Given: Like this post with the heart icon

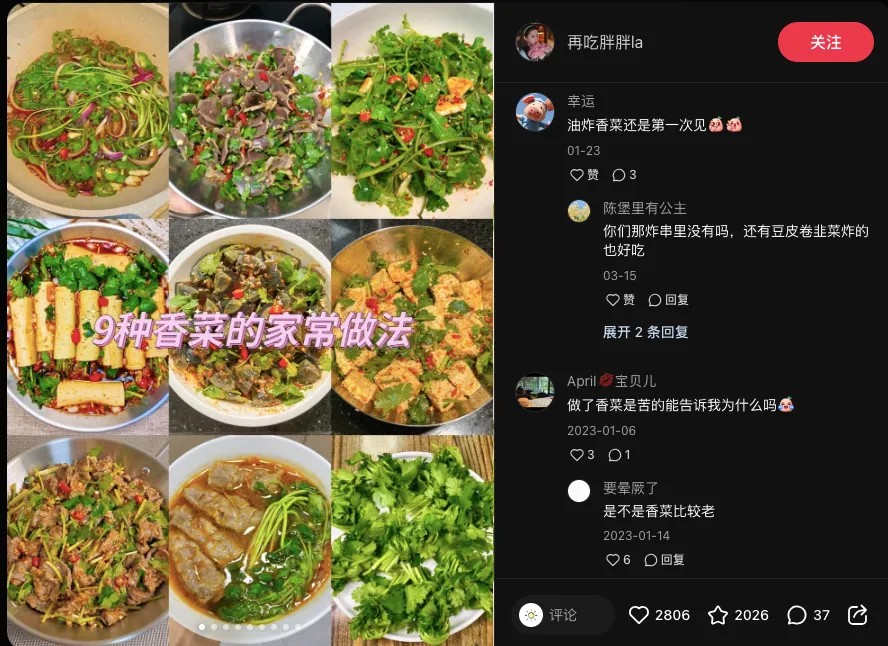Looking at the screenshot, I should (x=639, y=615).
